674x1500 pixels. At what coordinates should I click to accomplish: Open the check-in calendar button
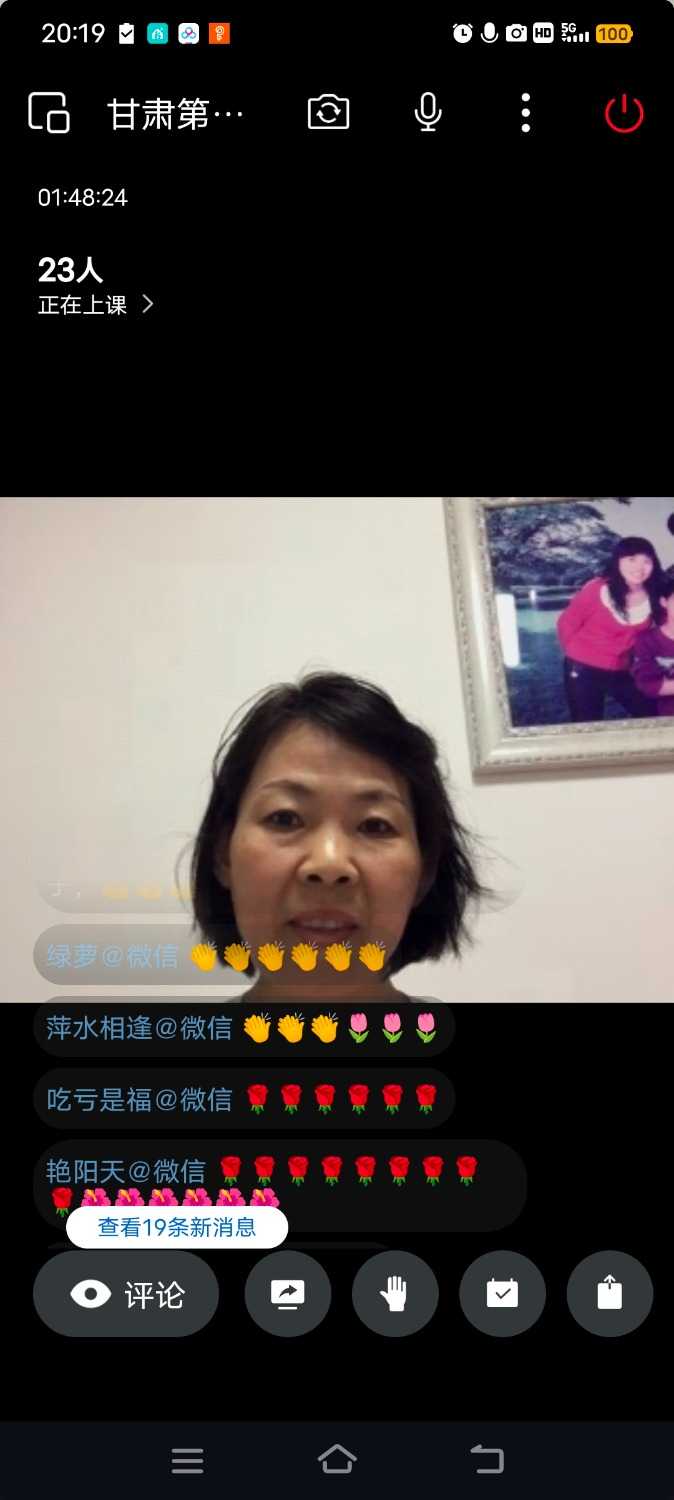point(502,1294)
